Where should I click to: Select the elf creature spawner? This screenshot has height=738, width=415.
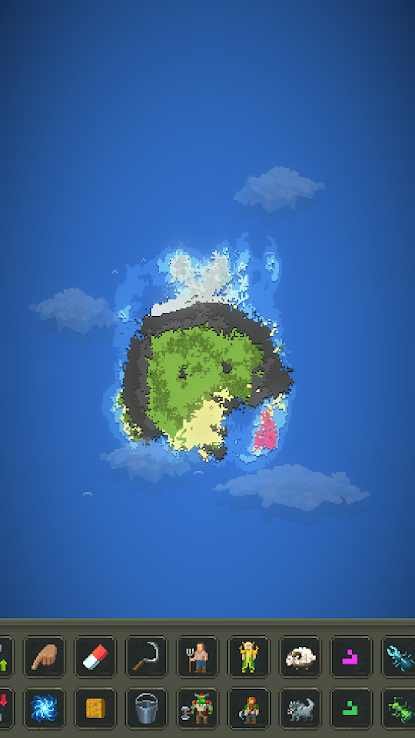pyautogui.click(x=249, y=657)
